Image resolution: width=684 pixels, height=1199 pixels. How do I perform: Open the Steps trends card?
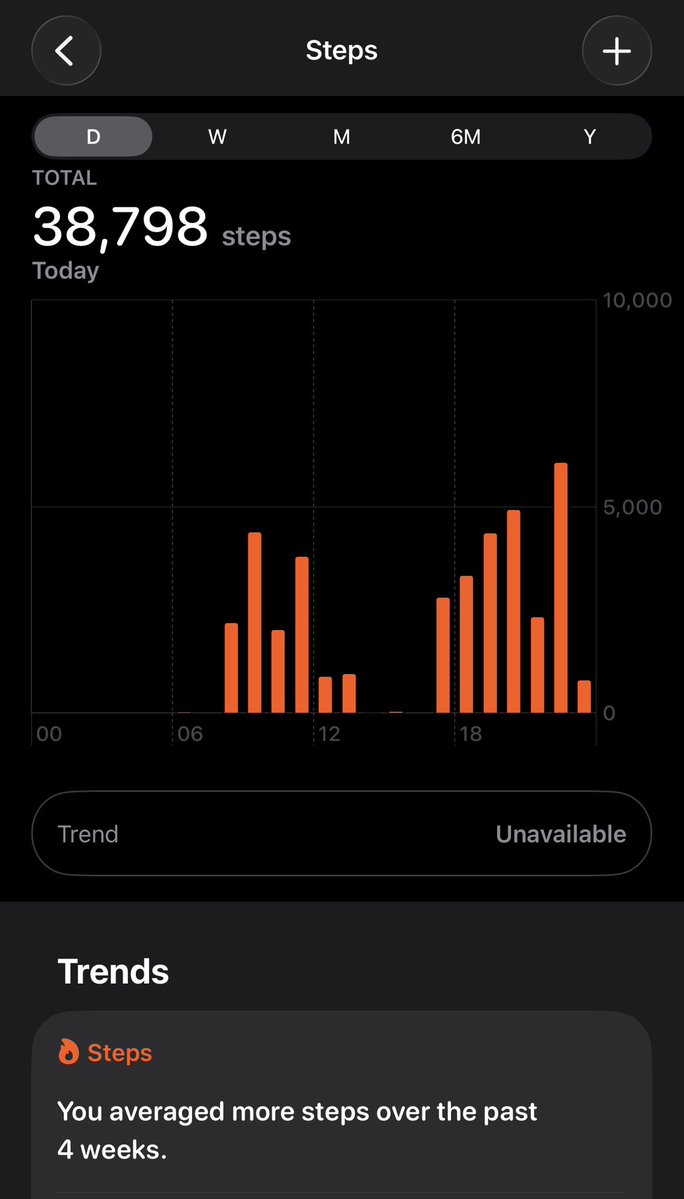342,1105
